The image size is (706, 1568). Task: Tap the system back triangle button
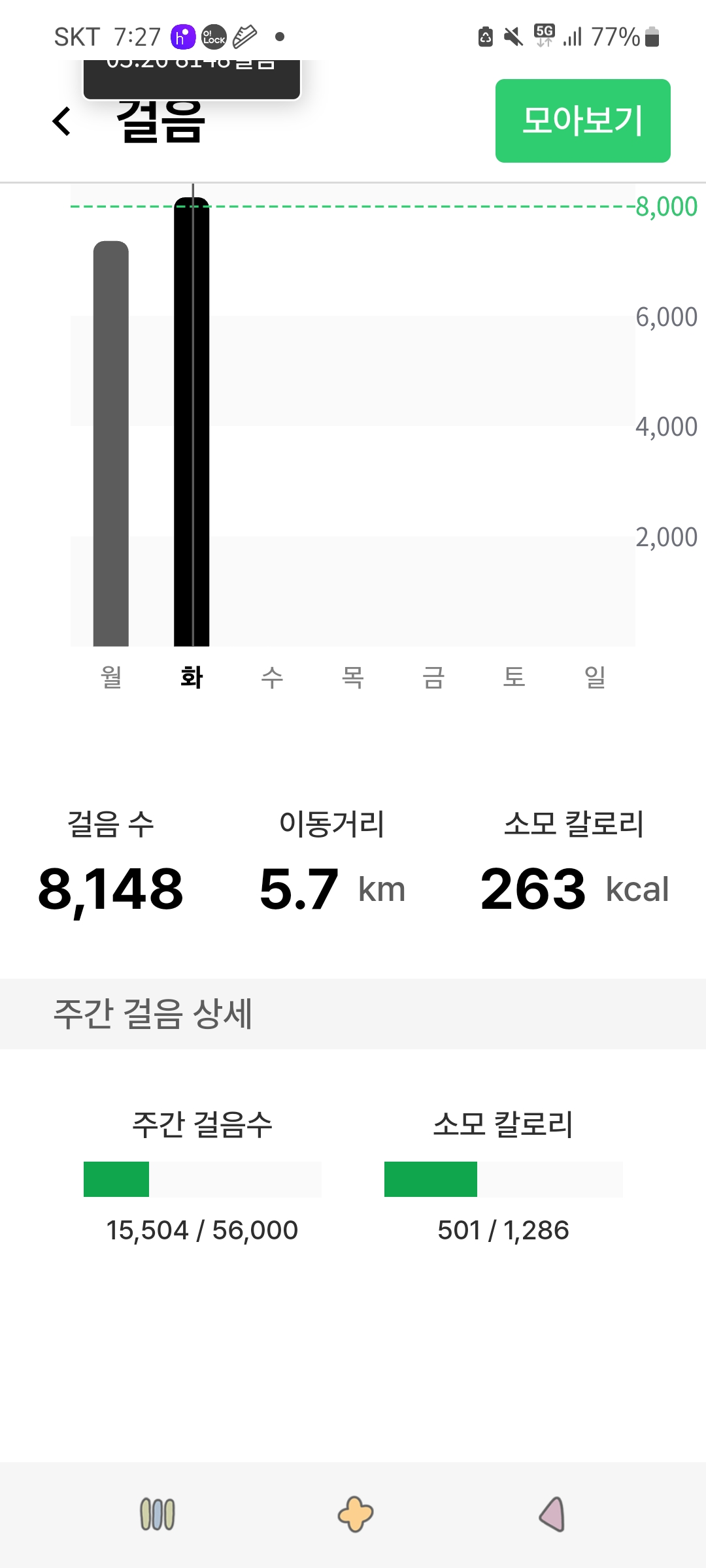click(552, 1514)
